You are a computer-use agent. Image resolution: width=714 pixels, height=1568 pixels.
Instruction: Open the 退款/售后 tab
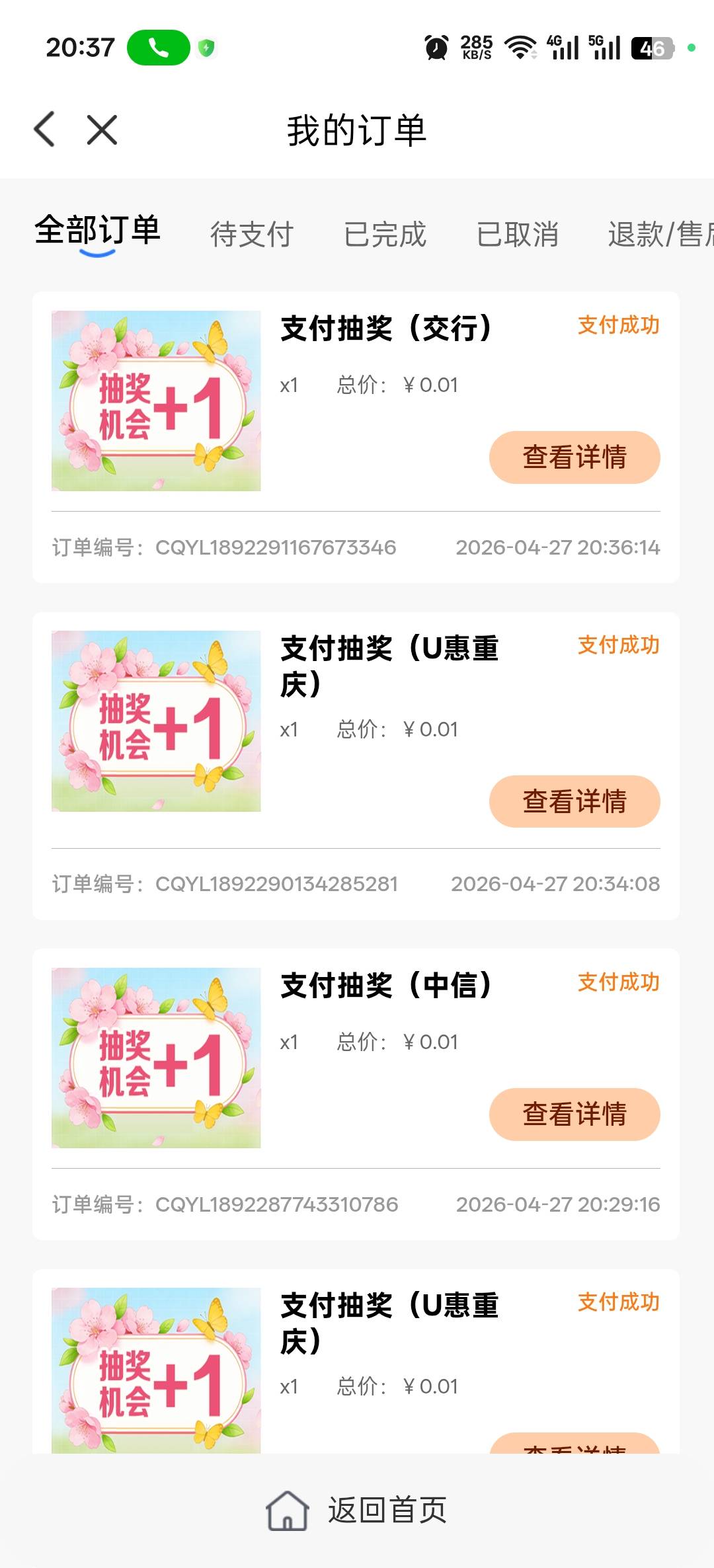[658, 235]
